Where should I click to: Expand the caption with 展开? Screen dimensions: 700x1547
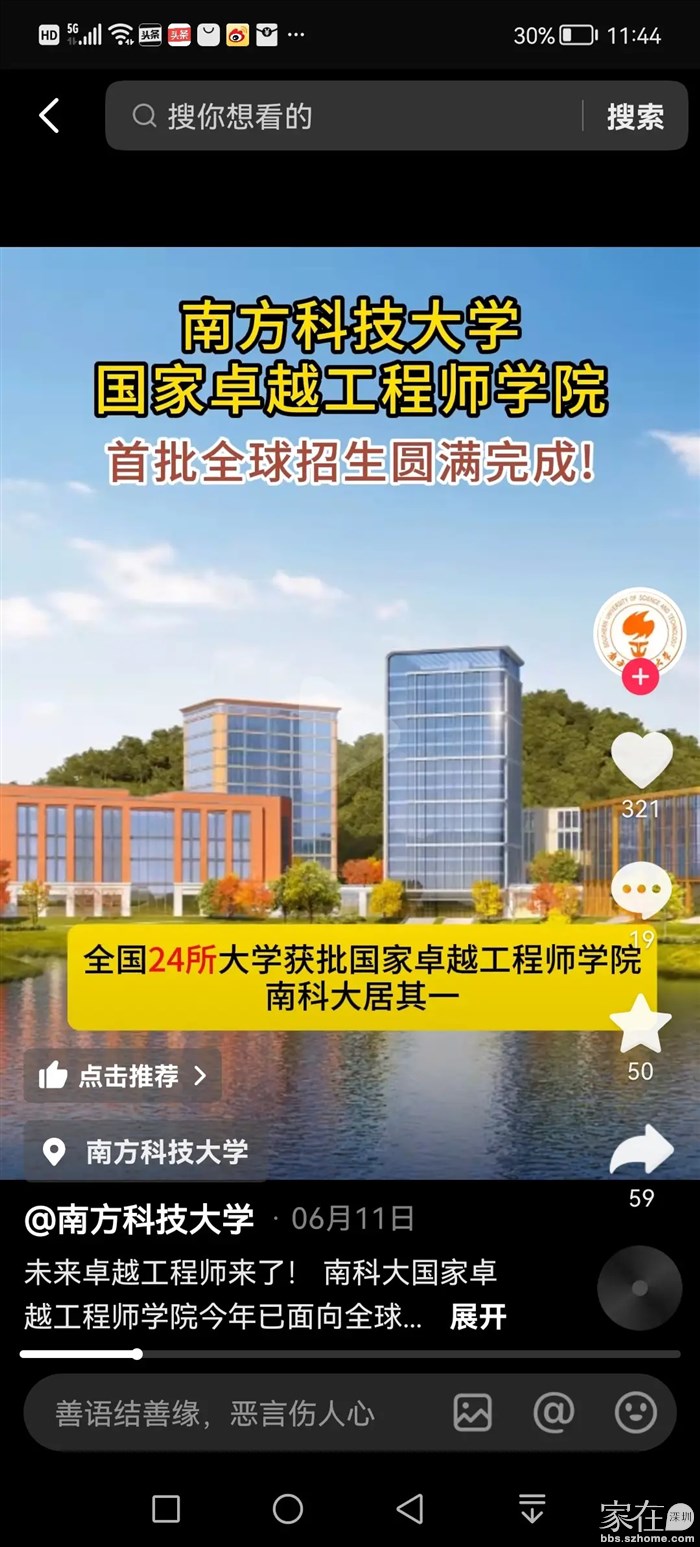pyautogui.click(x=478, y=1317)
